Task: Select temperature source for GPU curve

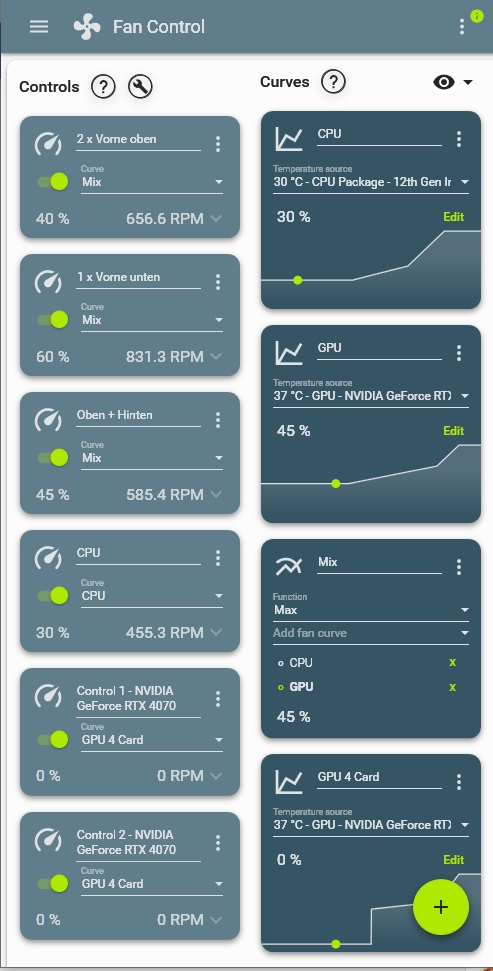Action: pos(371,395)
